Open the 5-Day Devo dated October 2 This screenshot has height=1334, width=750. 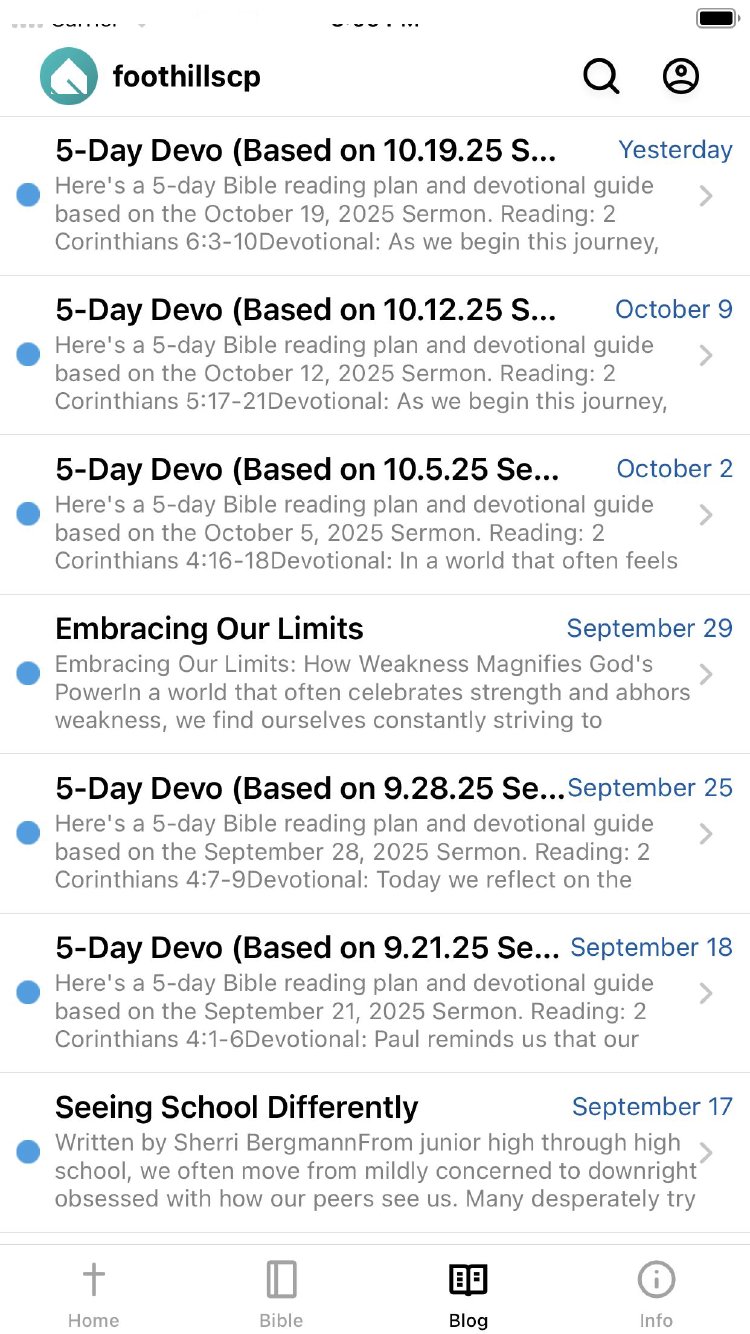(x=375, y=515)
